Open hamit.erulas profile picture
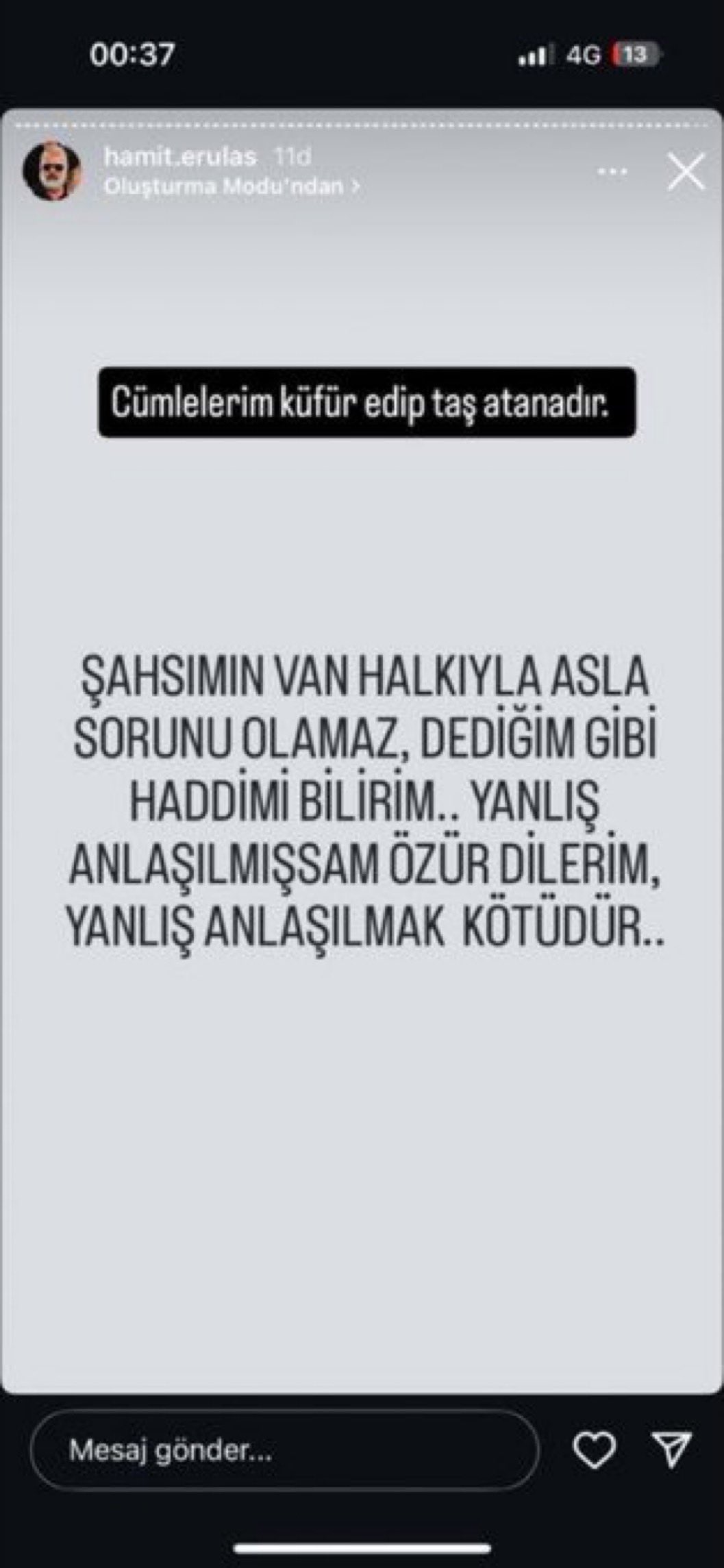The width and height of the screenshot is (724, 1568). pyautogui.click(x=52, y=171)
